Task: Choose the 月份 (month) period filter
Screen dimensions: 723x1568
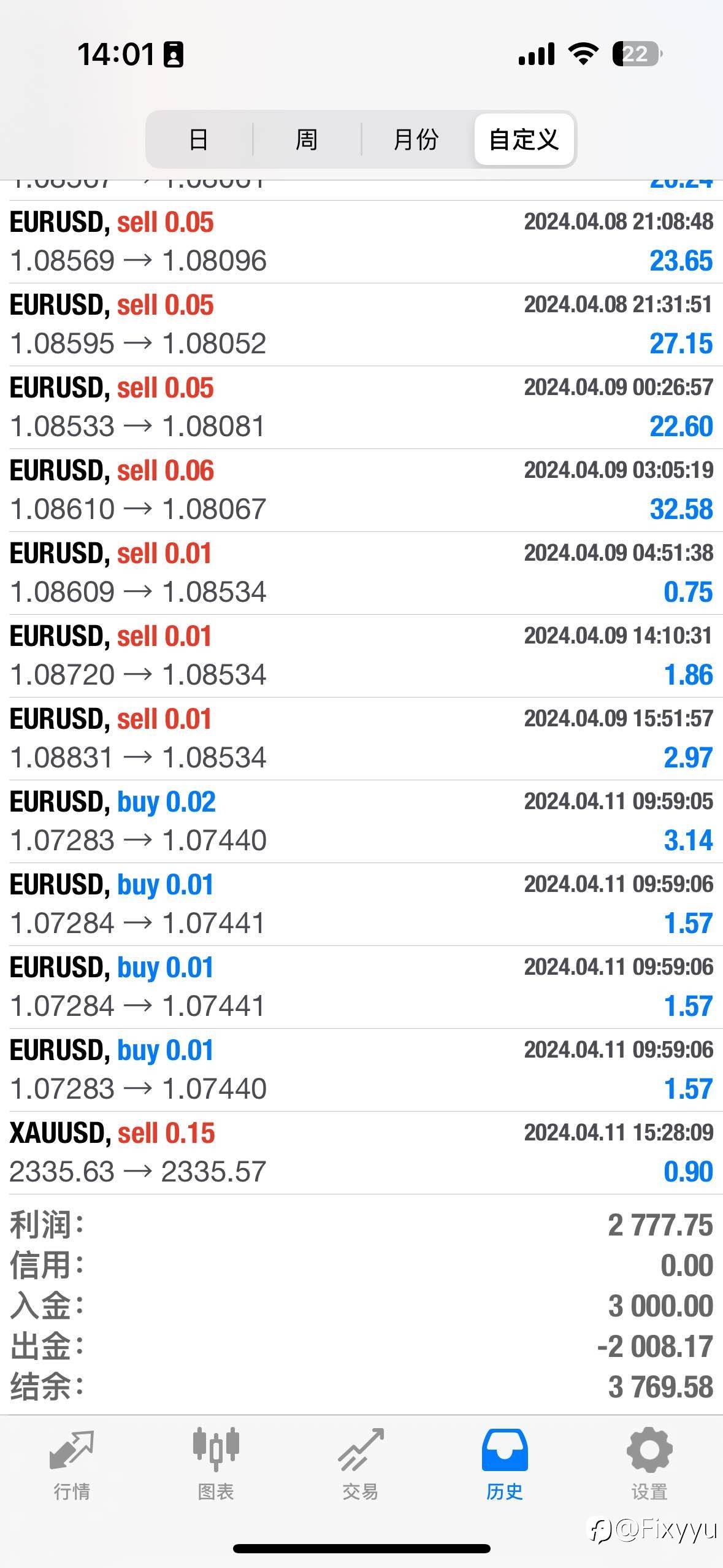Action: [x=416, y=140]
